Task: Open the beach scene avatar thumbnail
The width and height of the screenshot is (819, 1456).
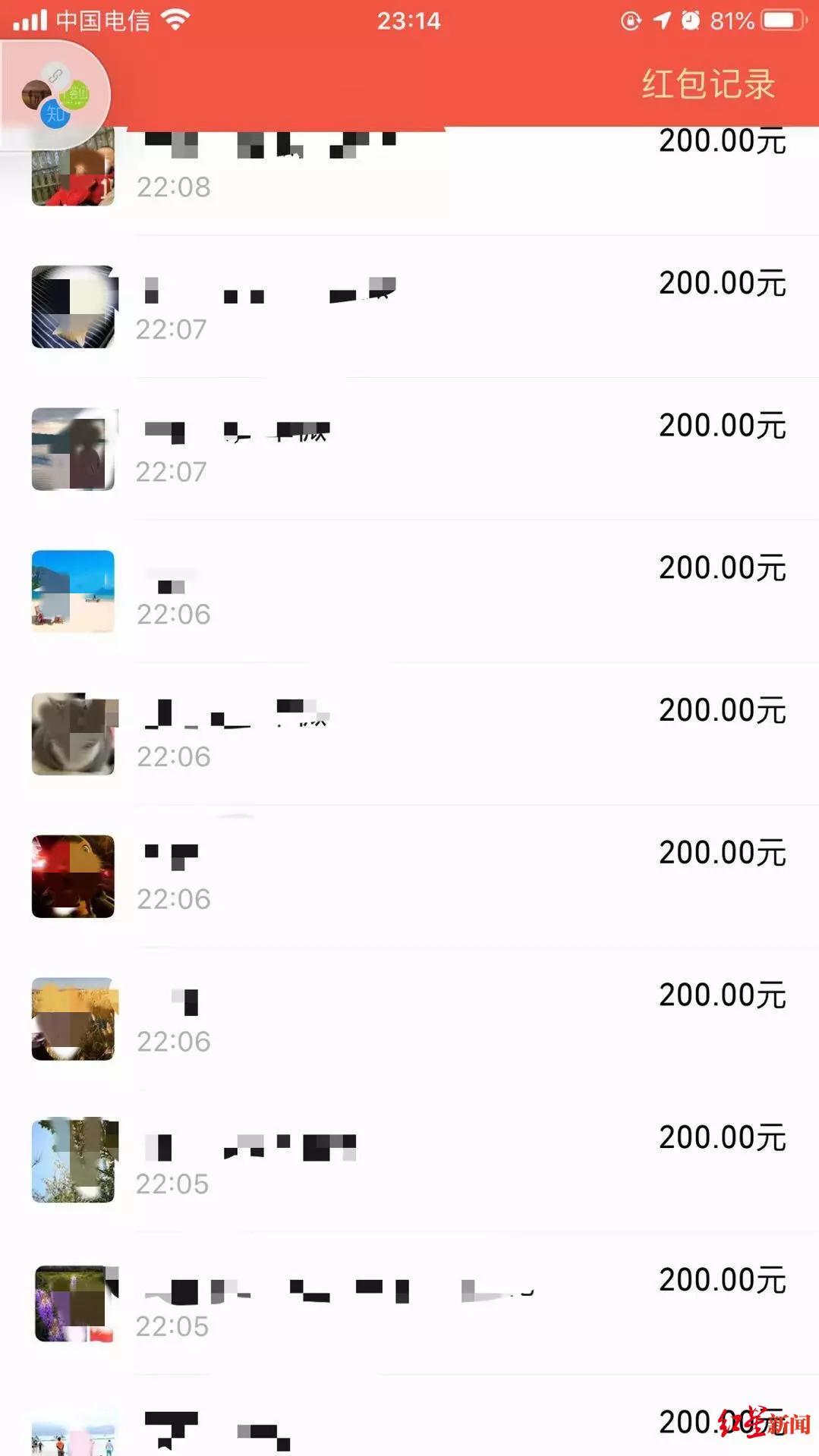Action: click(73, 591)
